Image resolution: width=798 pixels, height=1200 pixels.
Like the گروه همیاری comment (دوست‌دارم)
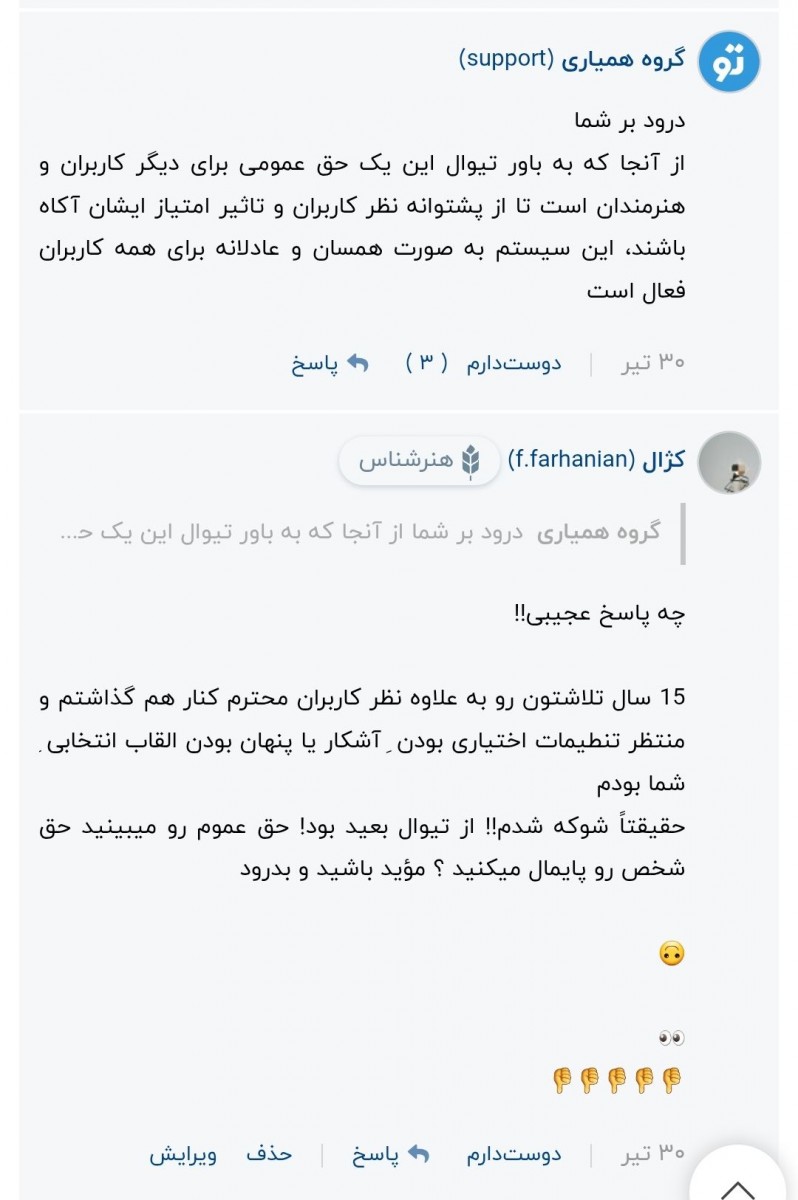[514, 364]
